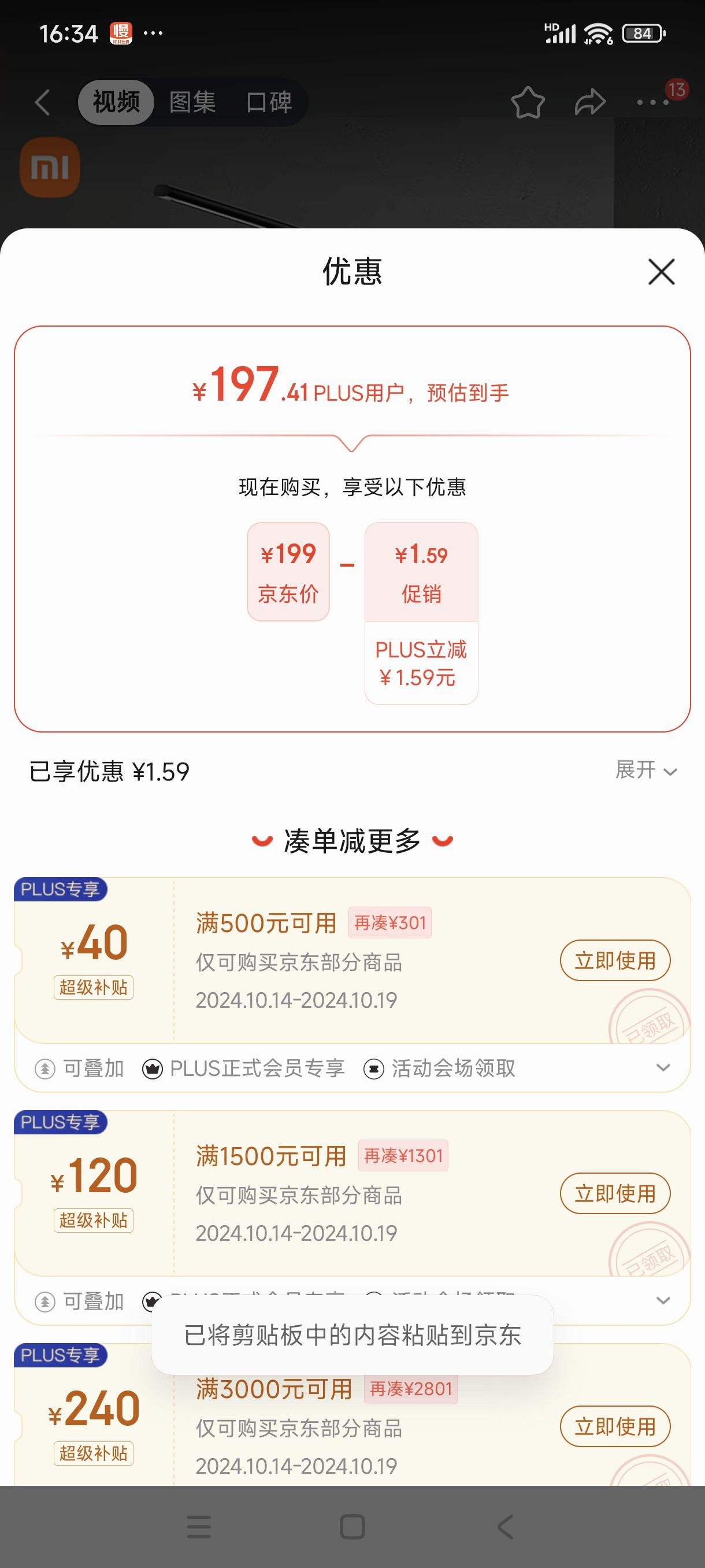This screenshot has width=705, height=1568.
Task: Close the 优惠 discount panel
Action: pos(661,272)
